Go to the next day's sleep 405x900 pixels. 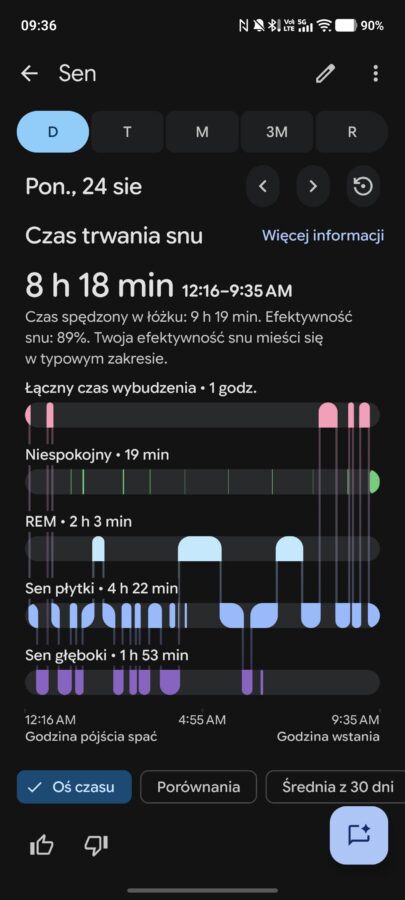[x=313, y=187]
